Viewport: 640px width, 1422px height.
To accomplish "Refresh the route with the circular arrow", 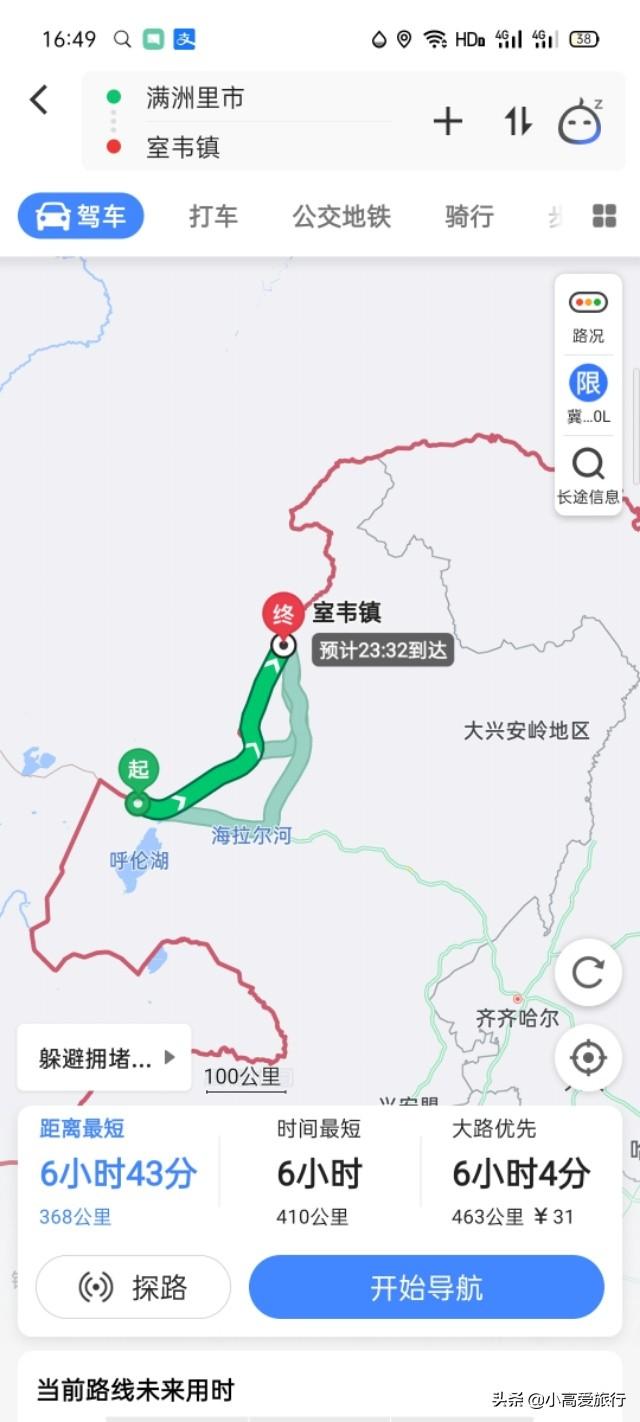I will click(x=588, y=973).
